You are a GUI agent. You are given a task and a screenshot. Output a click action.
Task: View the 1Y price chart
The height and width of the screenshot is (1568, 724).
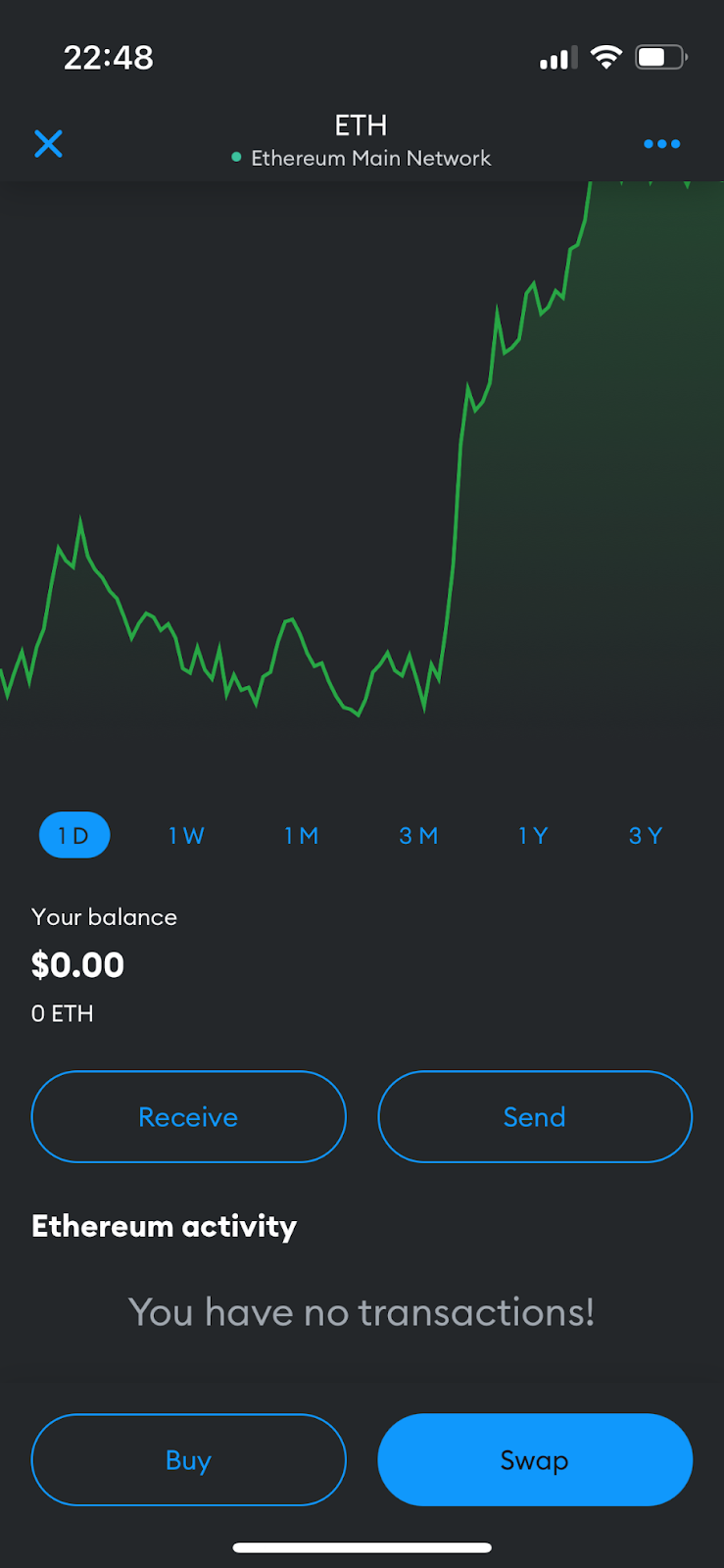click(x=533, y=836)
